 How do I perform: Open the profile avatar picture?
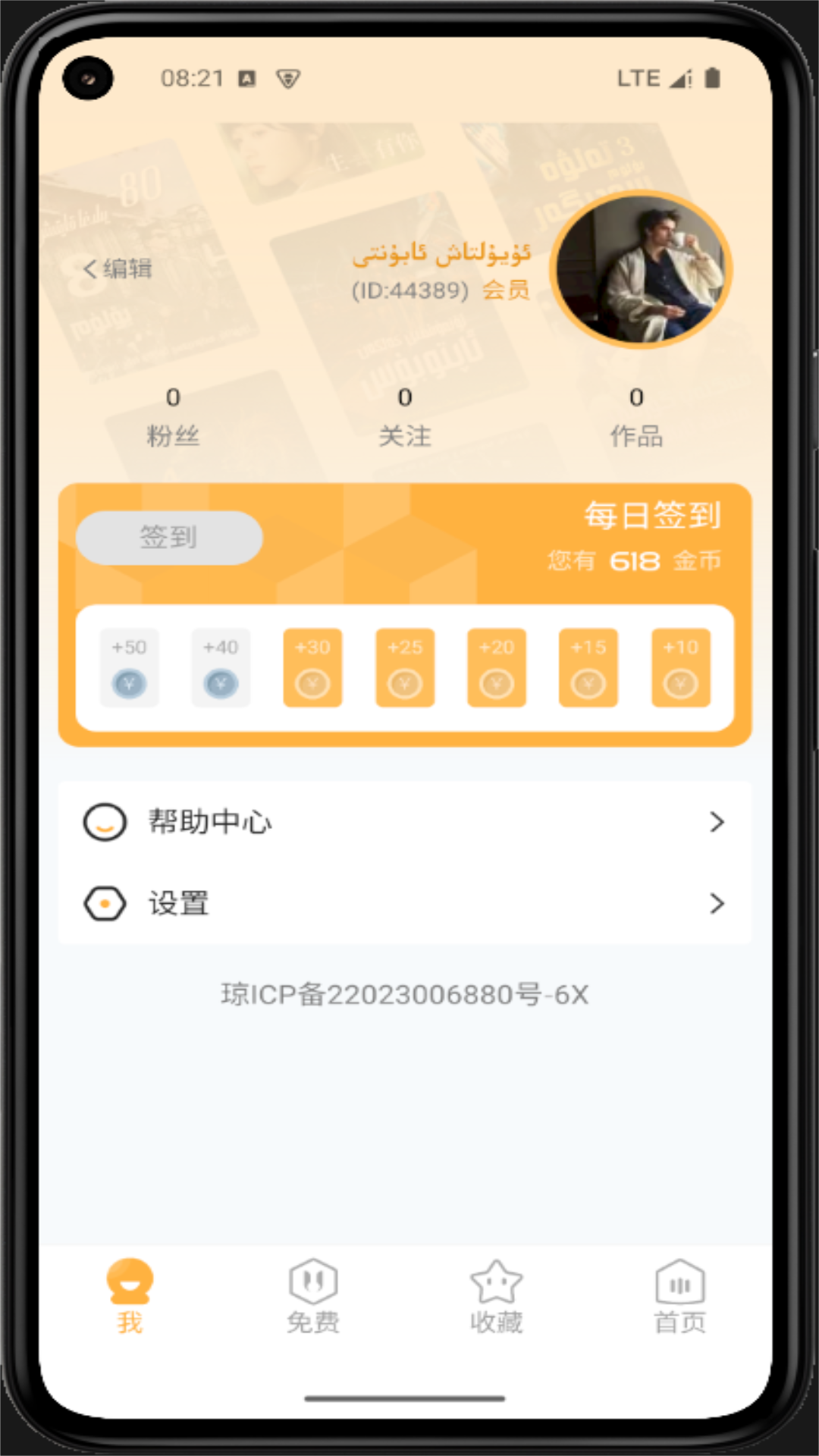(x=641, y=269)
